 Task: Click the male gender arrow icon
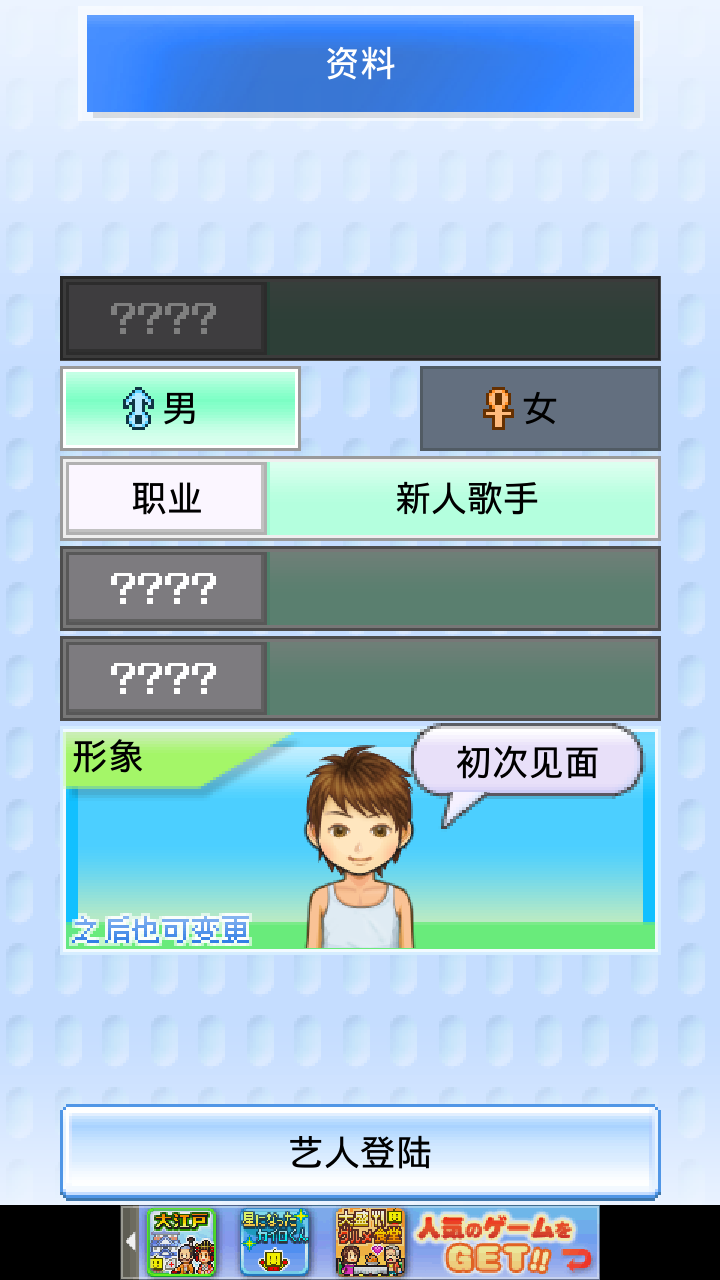[x=138, y=407]
